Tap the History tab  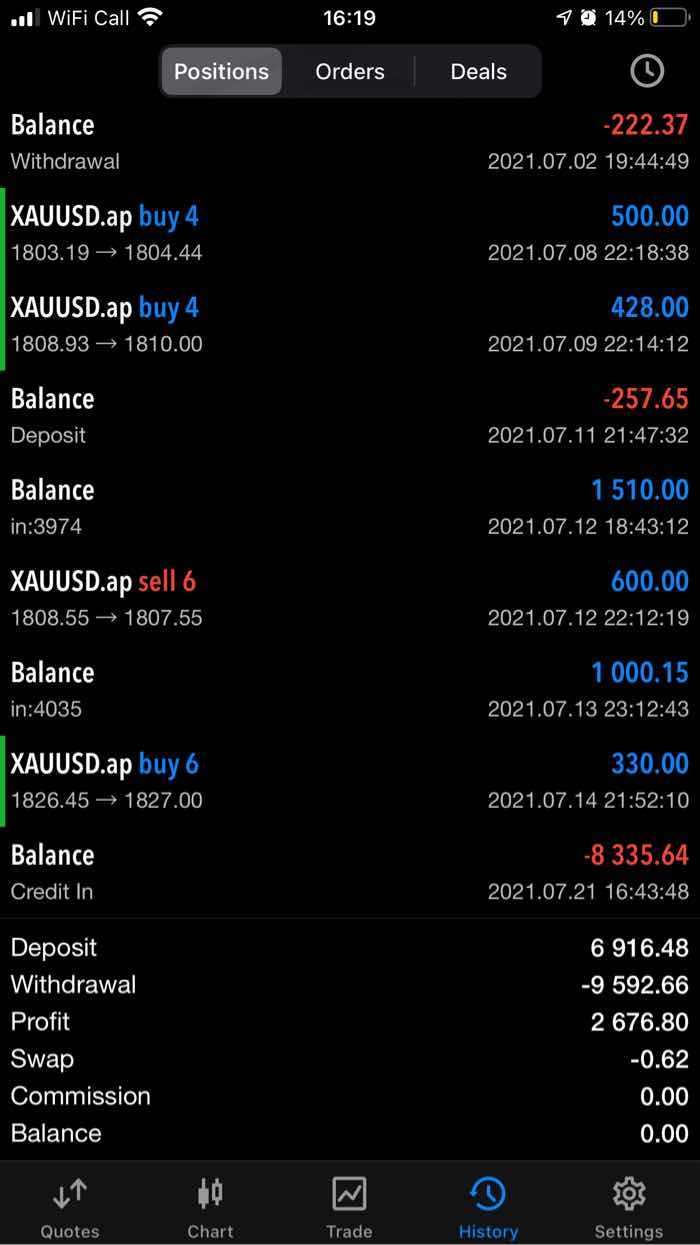[x=488, y=1207]
